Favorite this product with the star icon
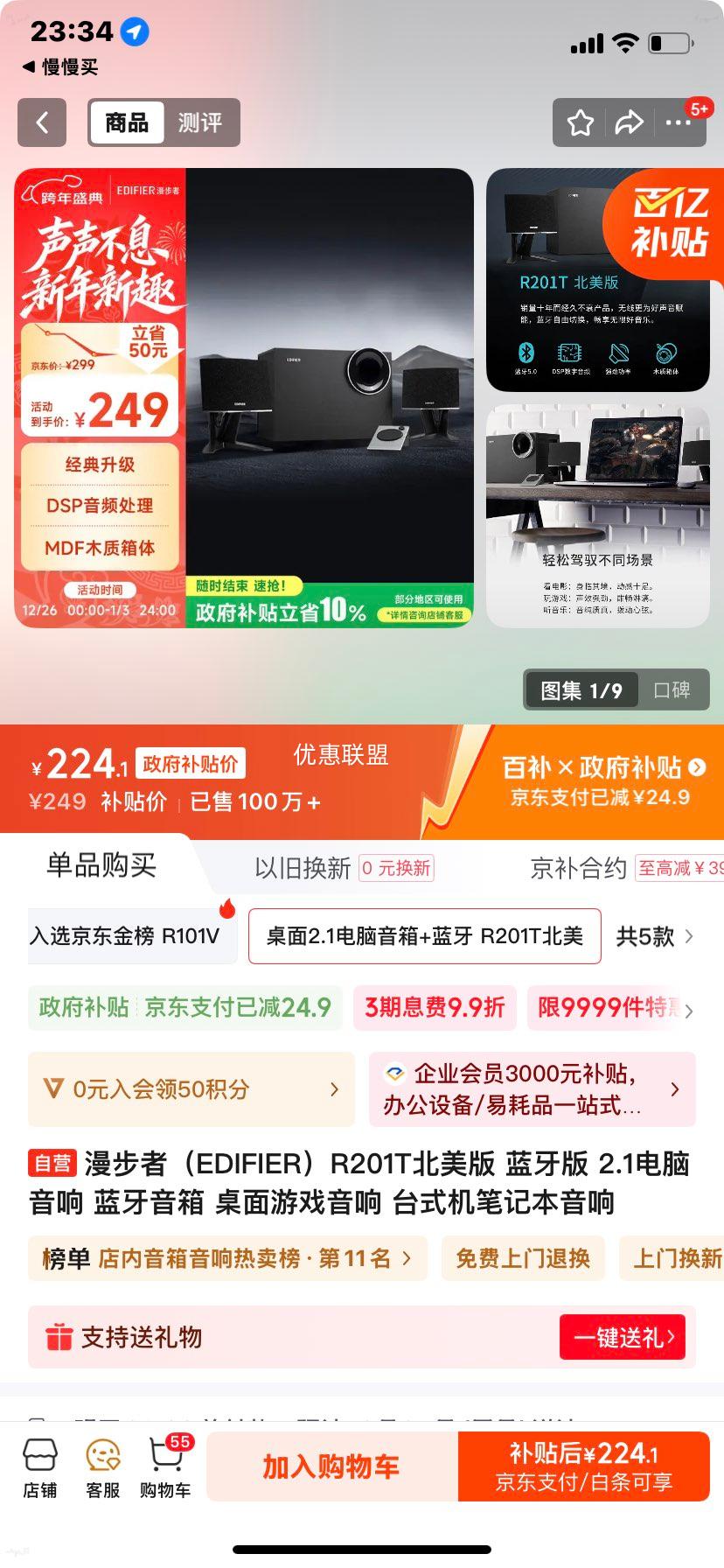Screen dimensions: 724x1568 579,122
